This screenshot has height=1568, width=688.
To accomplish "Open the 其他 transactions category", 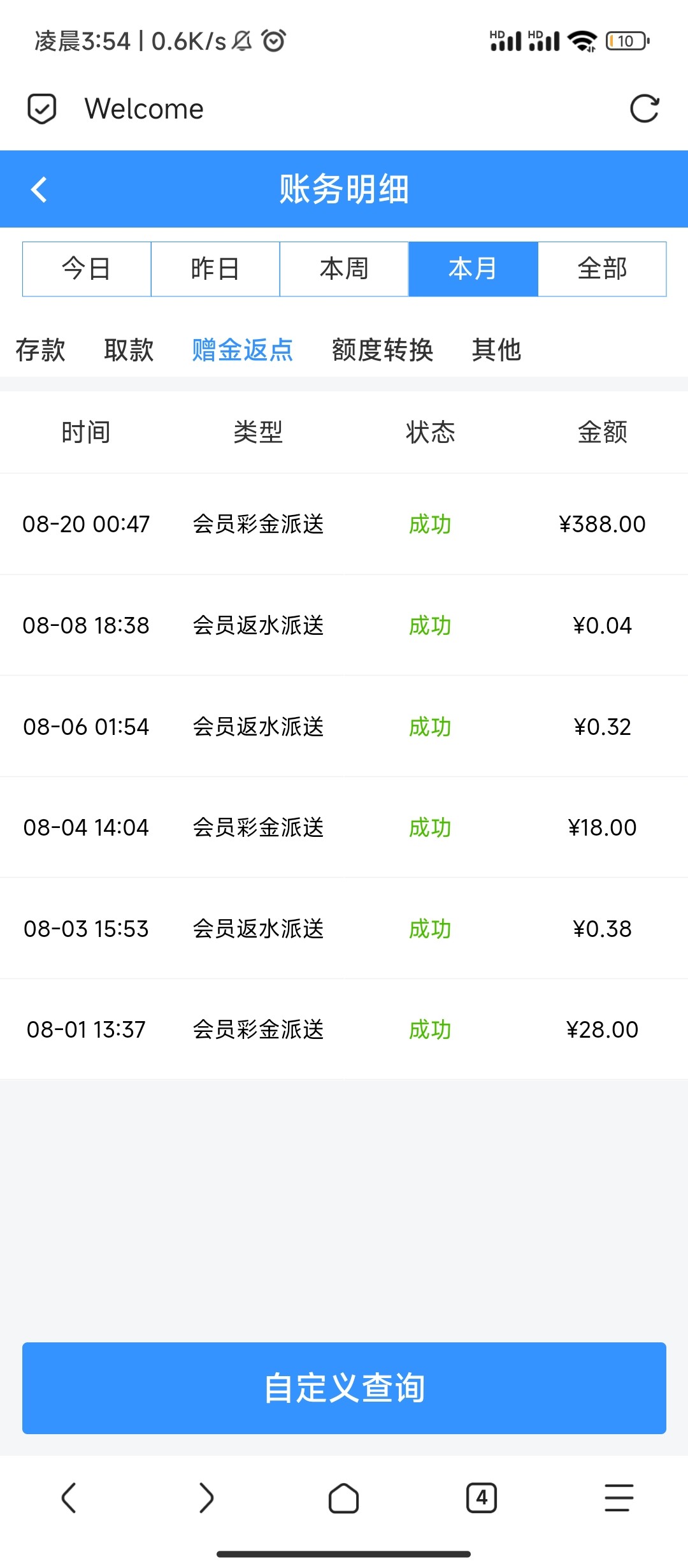I will (496, 350).
